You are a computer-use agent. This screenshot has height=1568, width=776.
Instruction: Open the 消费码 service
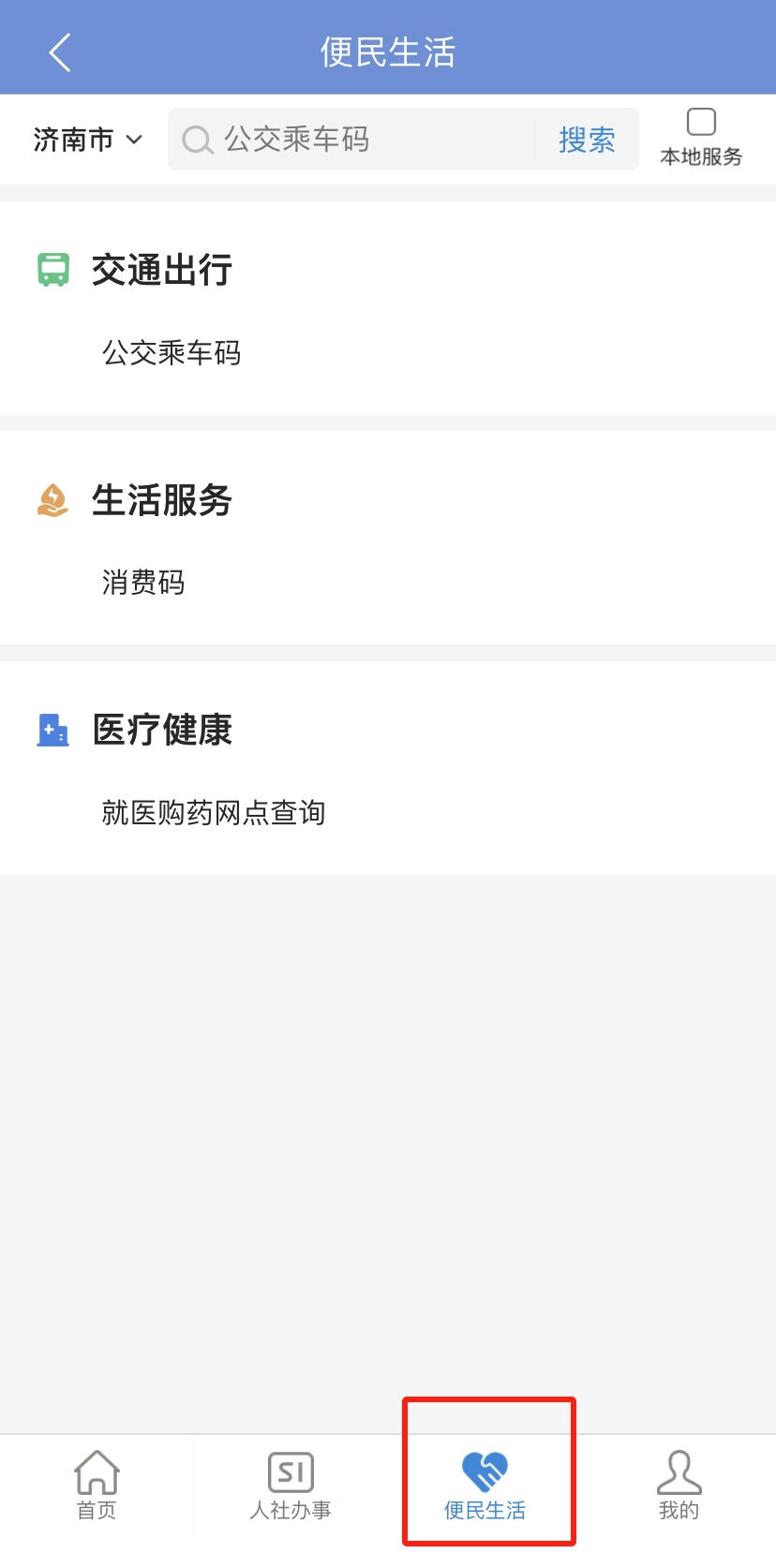point(143,583)
